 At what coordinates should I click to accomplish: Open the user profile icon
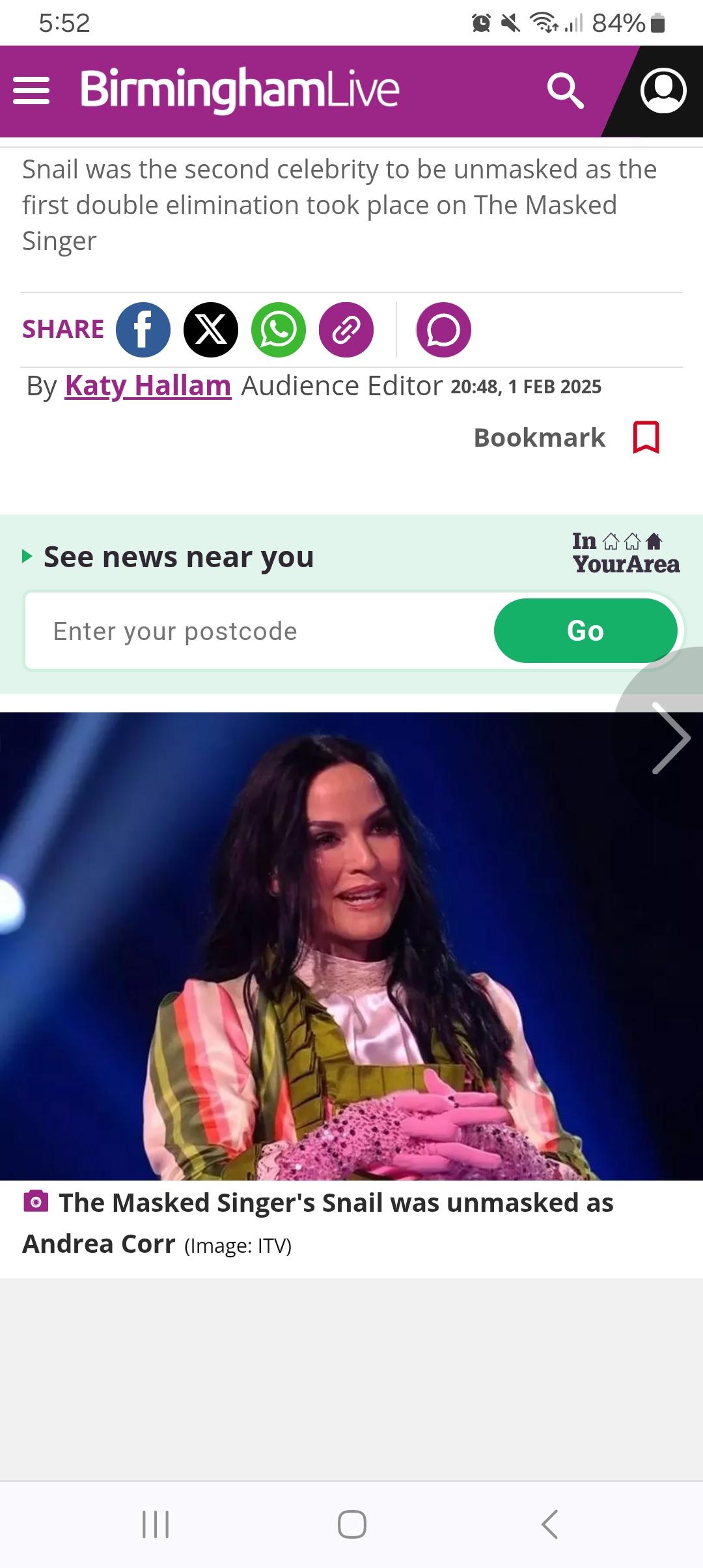click(663, 91)
